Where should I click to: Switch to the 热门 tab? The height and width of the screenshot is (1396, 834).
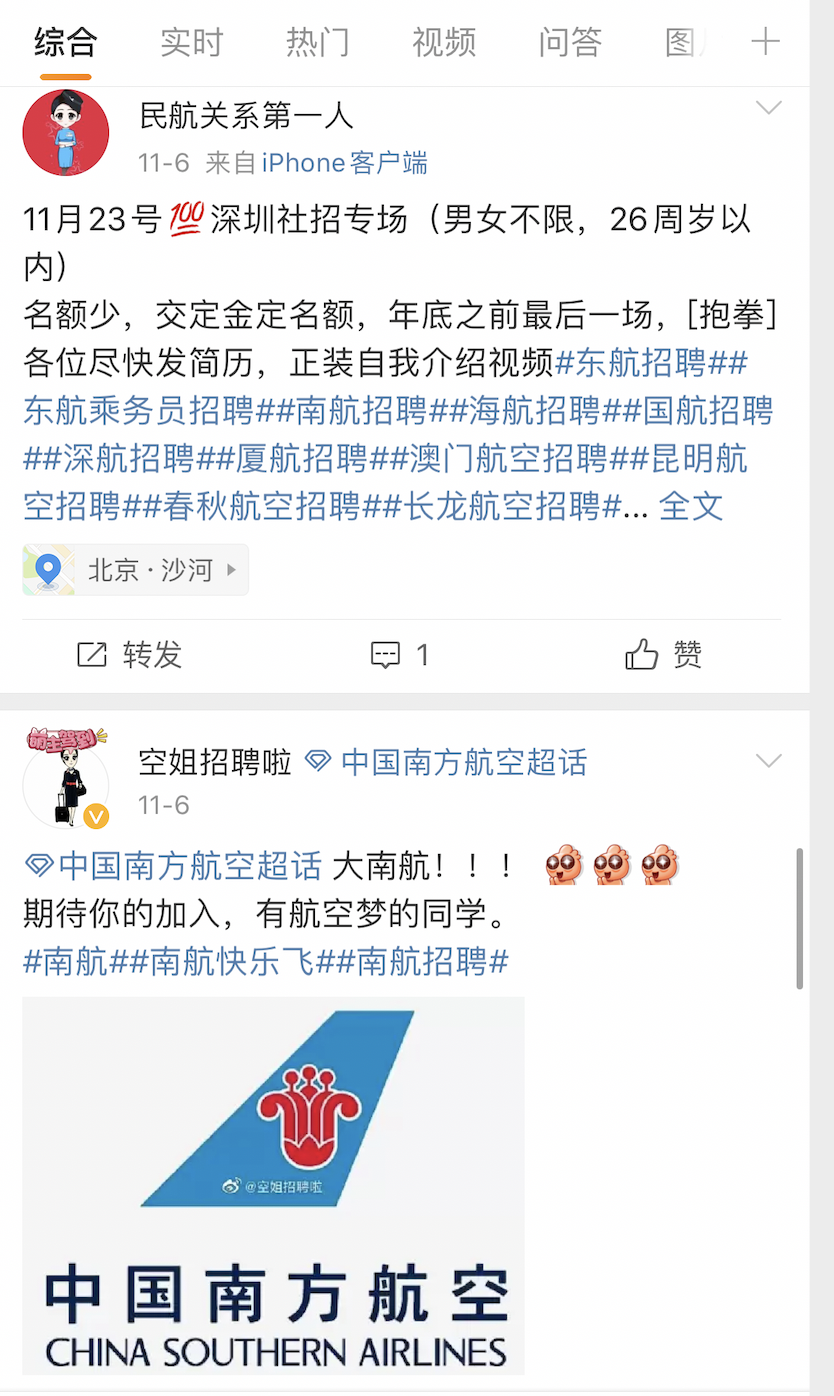tap(317, 42)
